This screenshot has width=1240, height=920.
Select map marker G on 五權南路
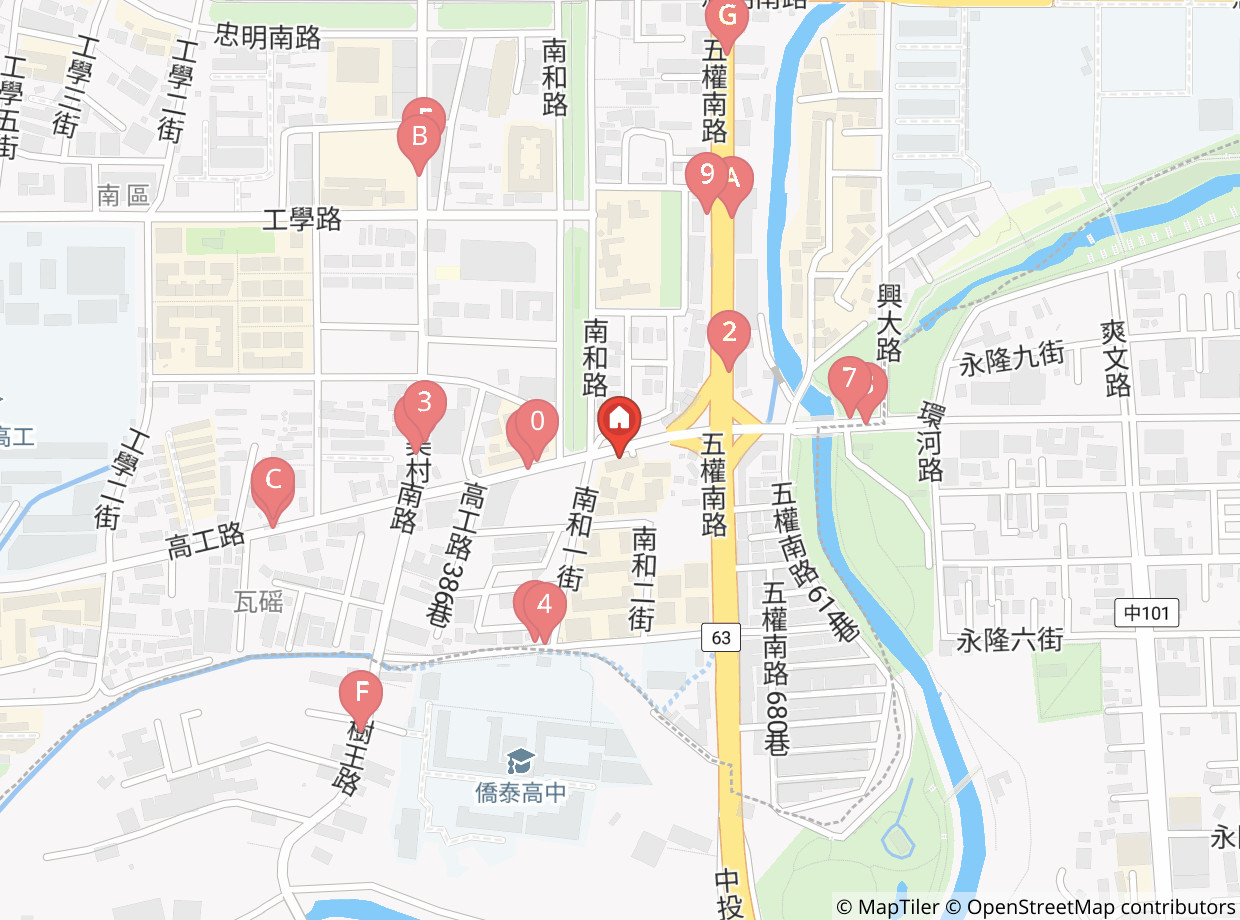727,23
